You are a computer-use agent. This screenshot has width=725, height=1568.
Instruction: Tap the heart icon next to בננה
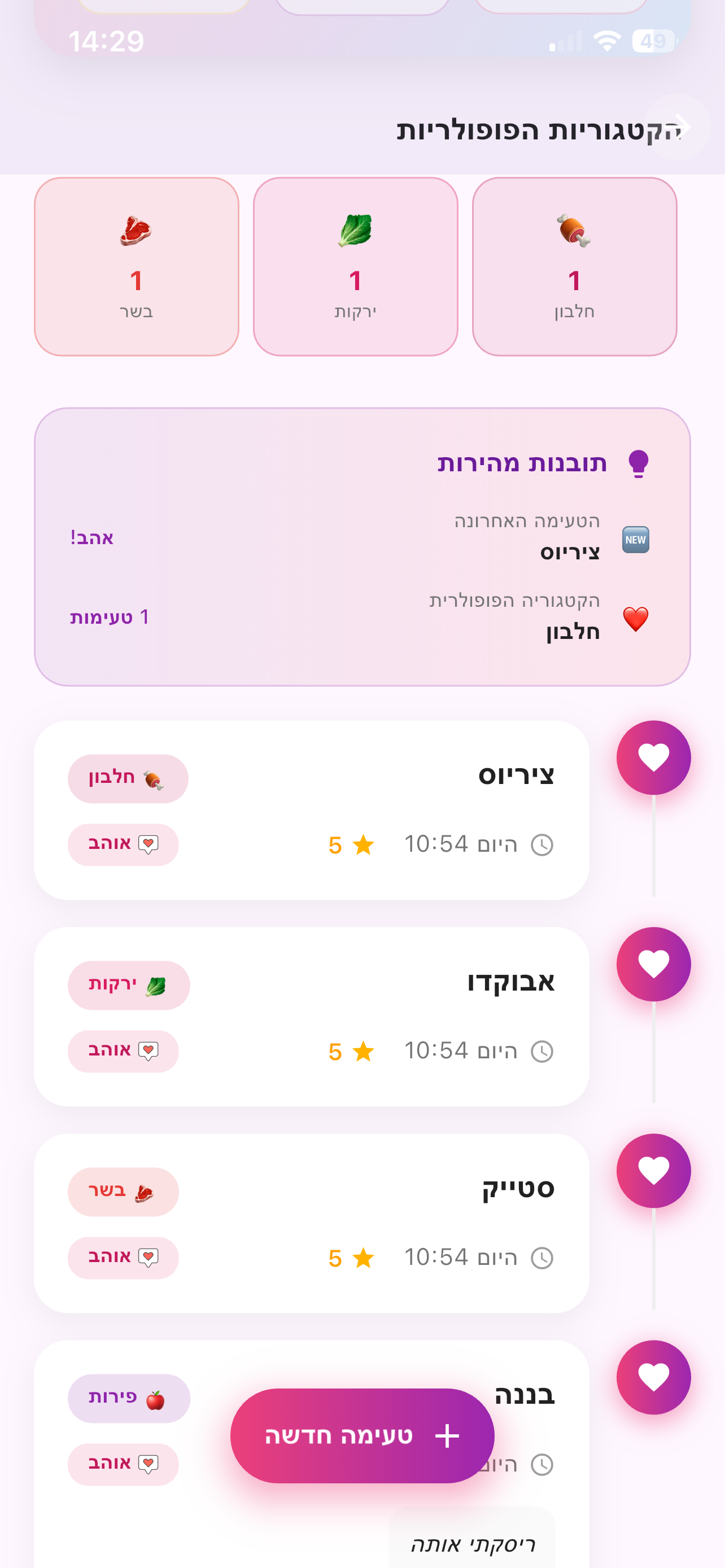click(653, 1377)
